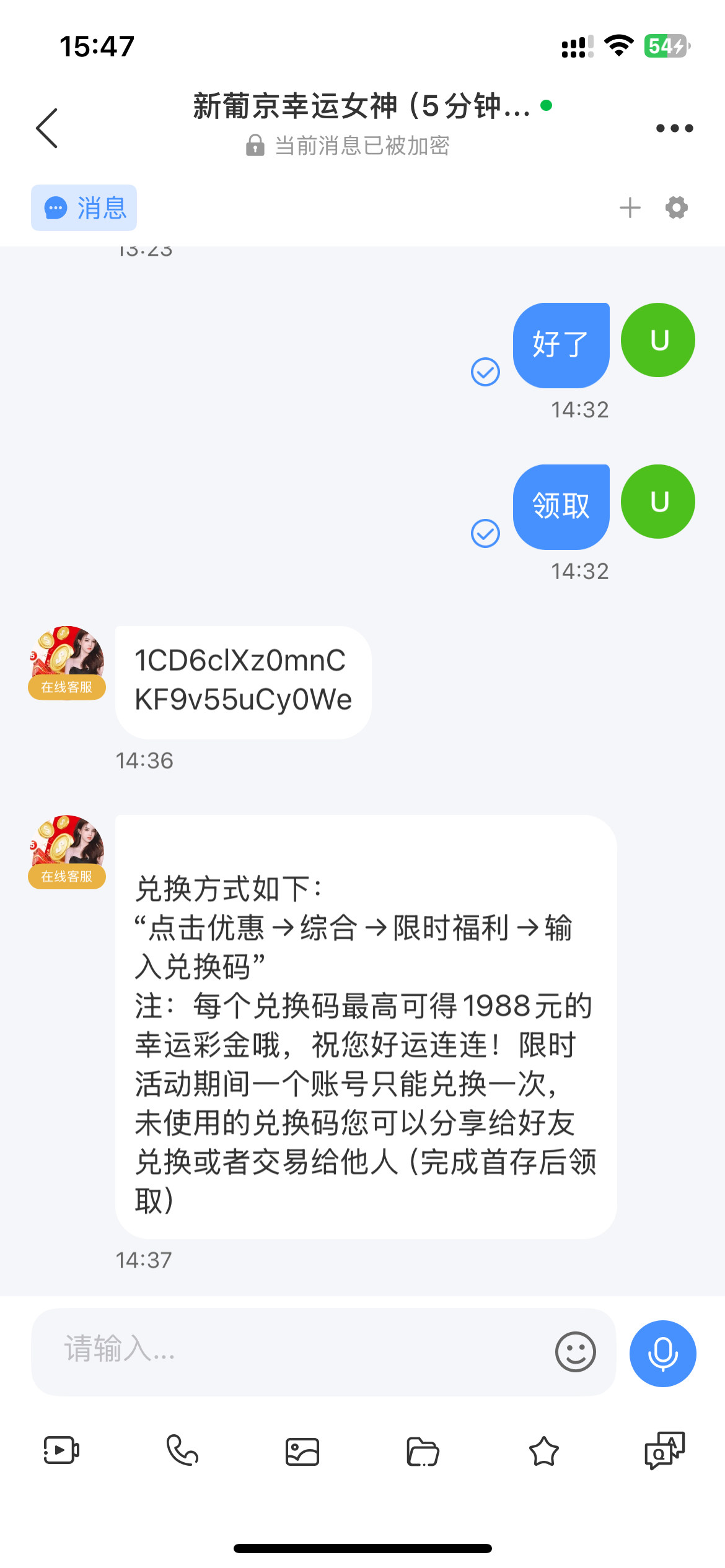Screen dimensions: 725x1568
Task: Start a voice call with the phone icon
Action: (182, 1450)
